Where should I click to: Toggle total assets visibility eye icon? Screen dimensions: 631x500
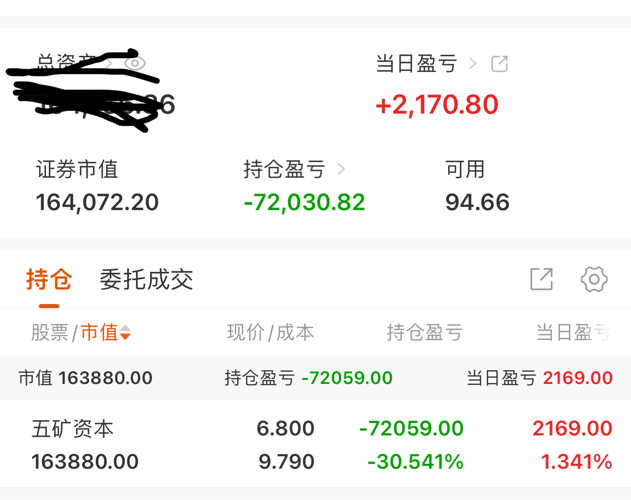(x=136, y=63)
